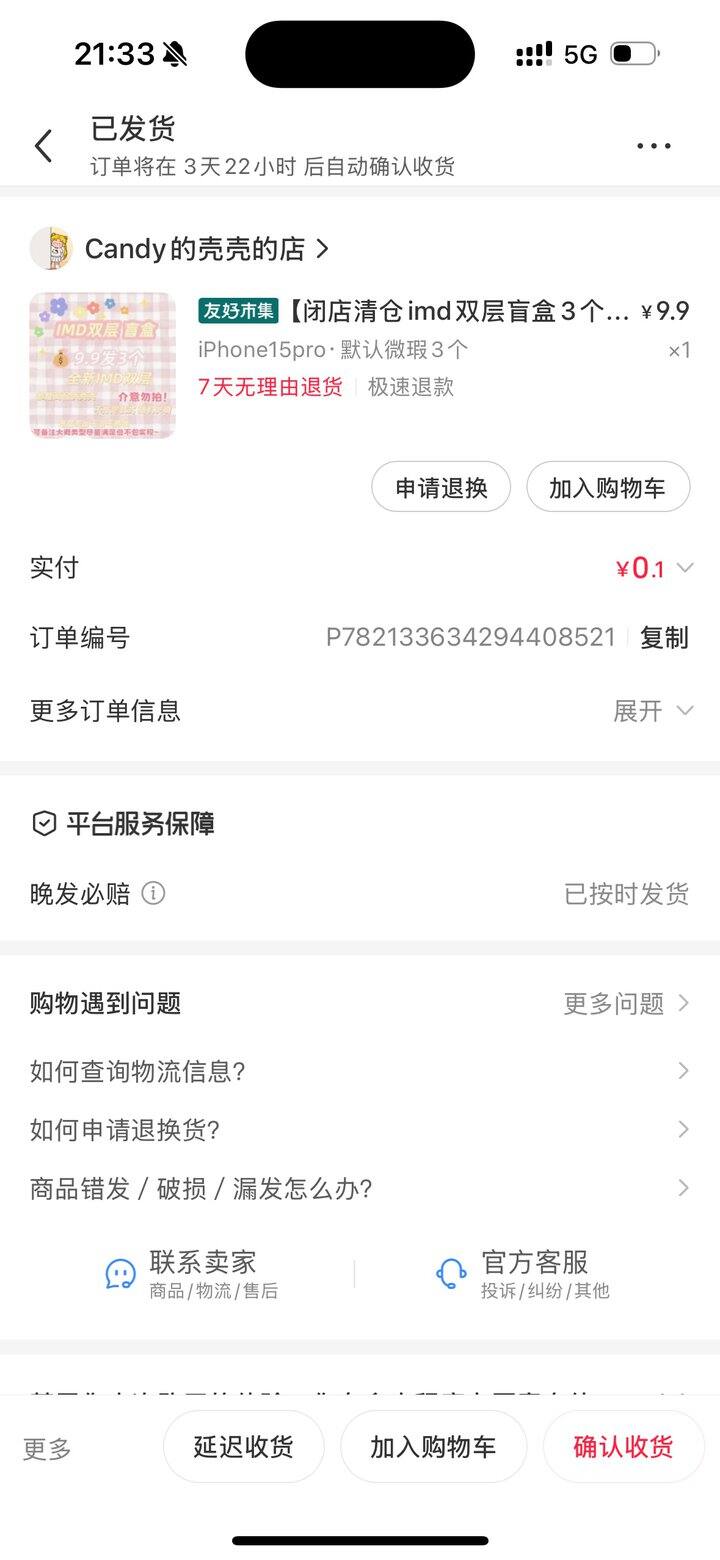Image resolution: width=720 pixels, height=1560 pixels.
Task: Tap the back arrow to leave order page
Action: point(42,145)
